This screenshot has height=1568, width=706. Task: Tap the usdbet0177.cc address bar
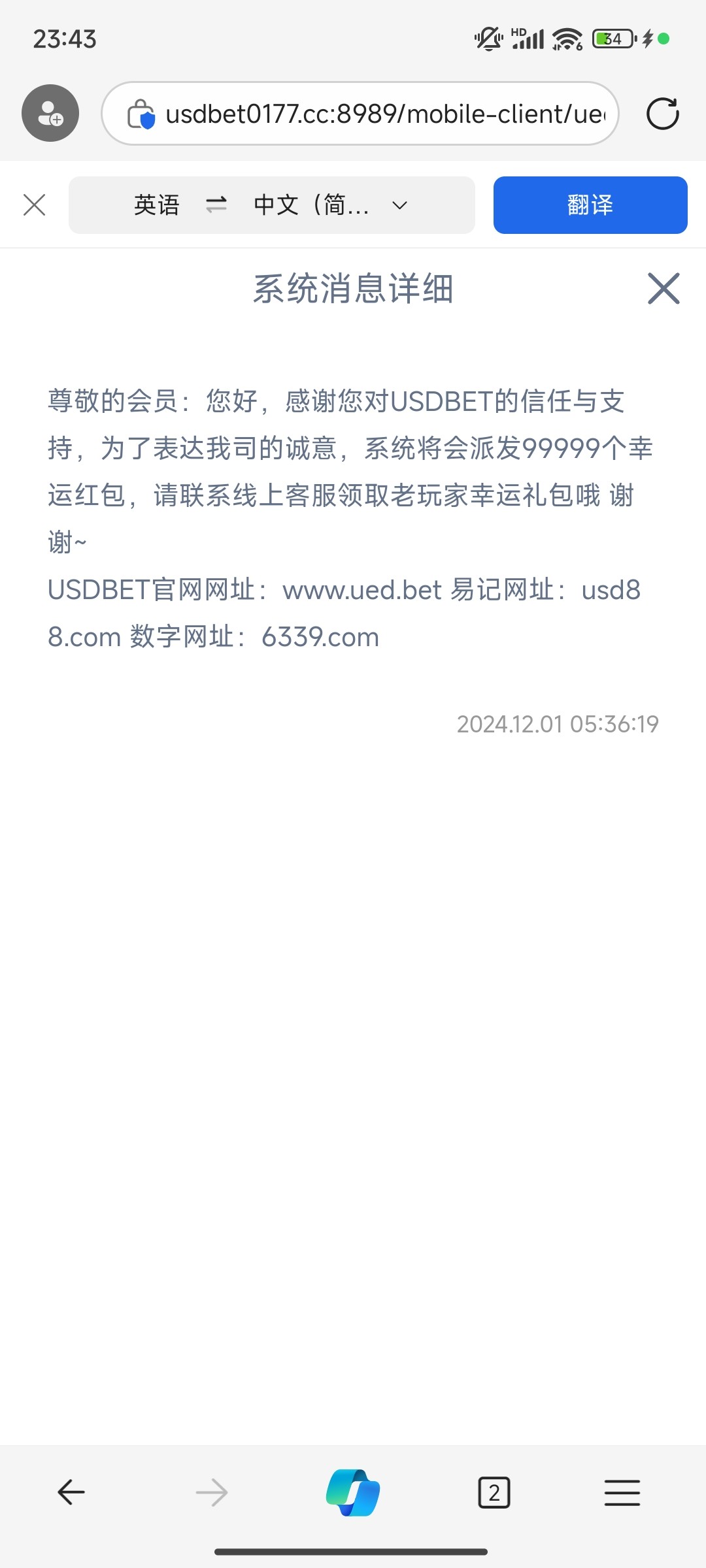tap(384, 114)
